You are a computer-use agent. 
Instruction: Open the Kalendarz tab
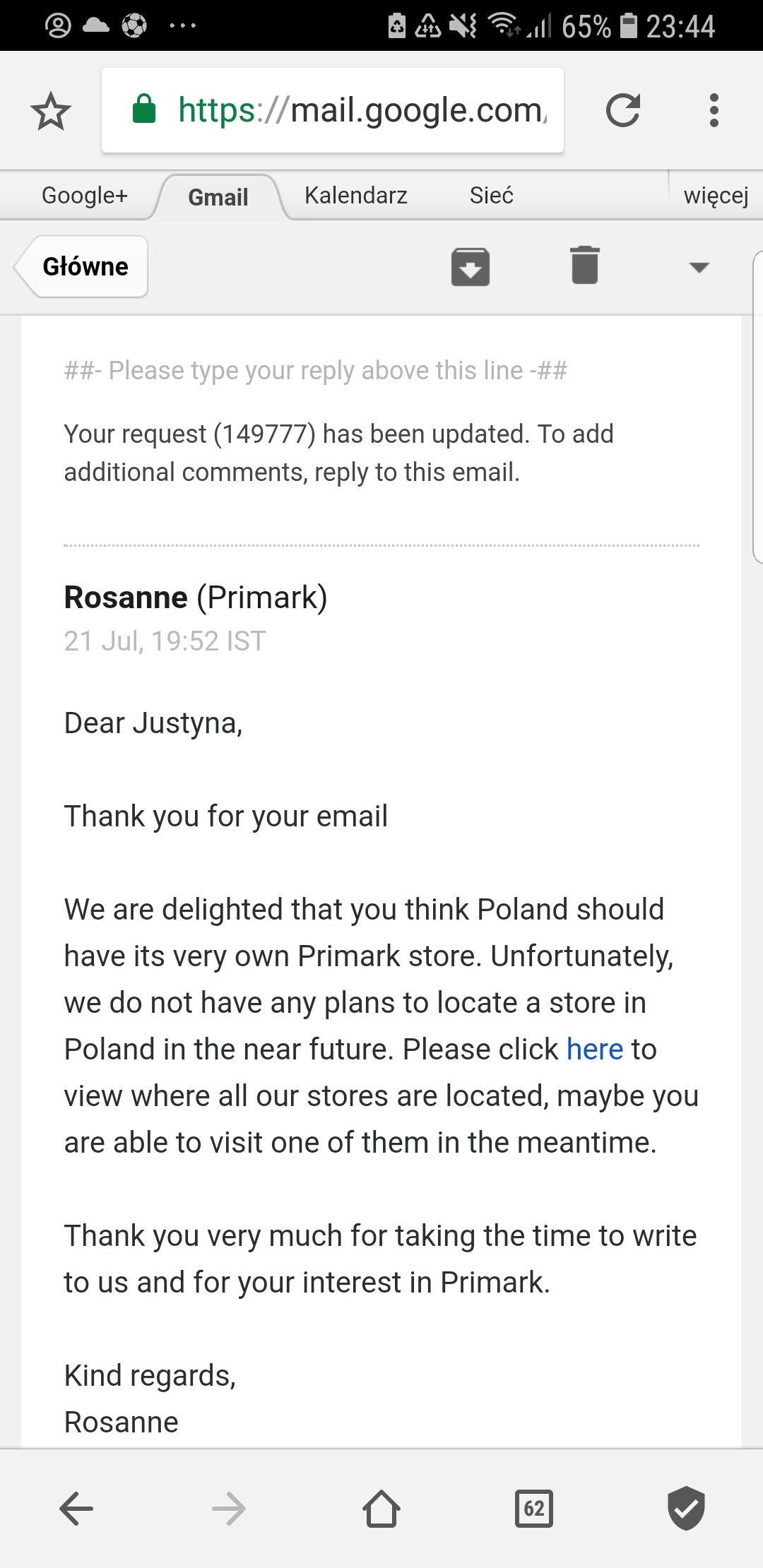tap(355, 196)
